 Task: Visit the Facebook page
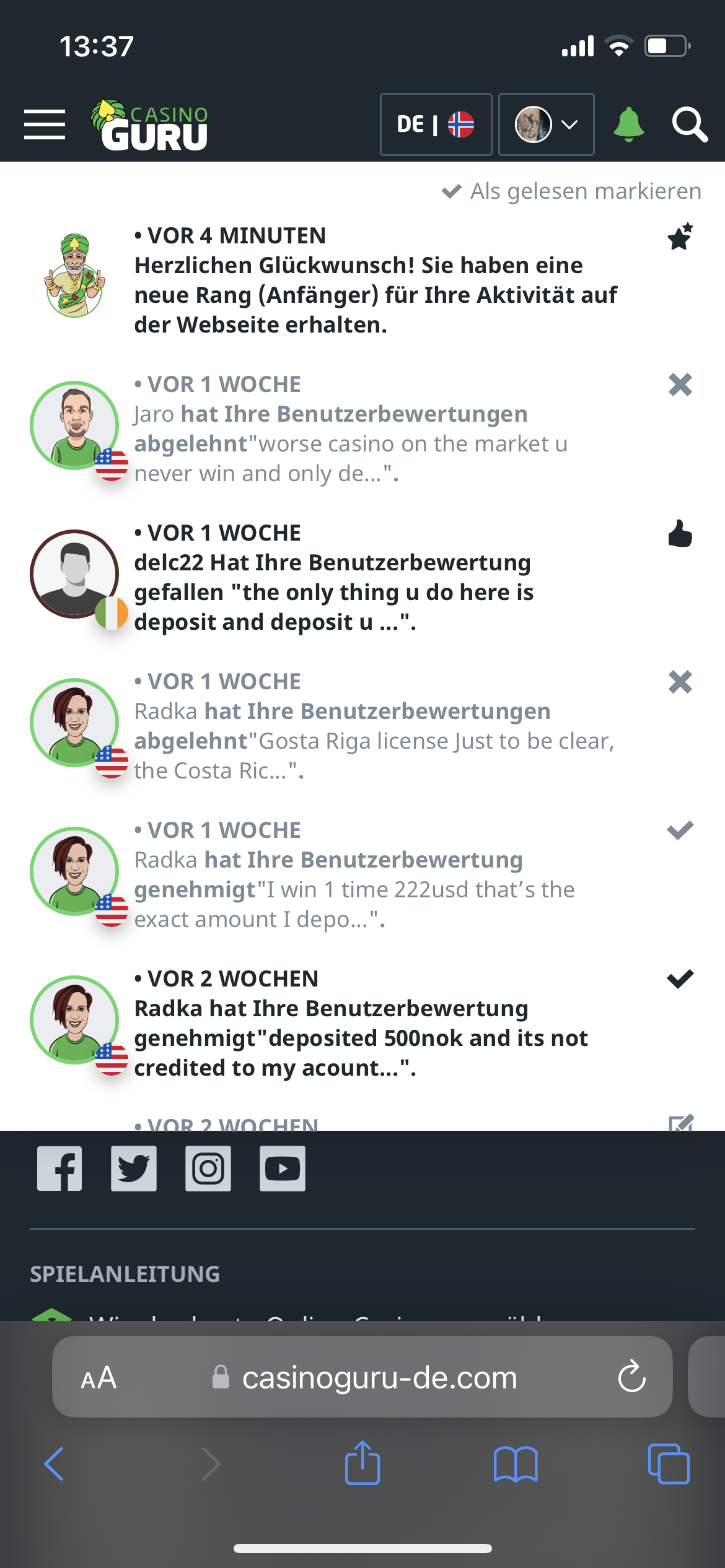coord(59,1169)
